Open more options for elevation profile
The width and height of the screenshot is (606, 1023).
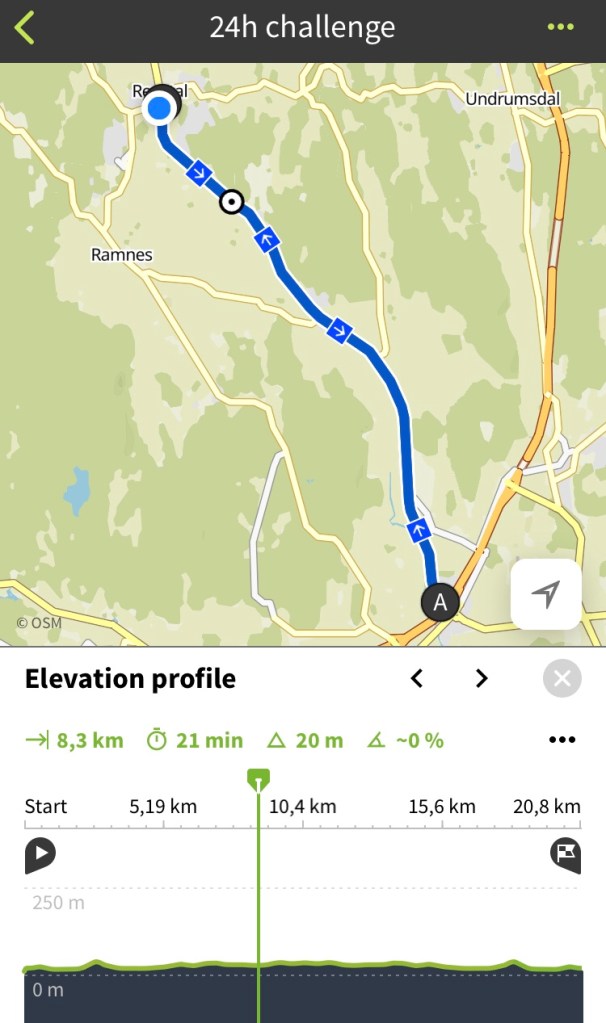click(562, 740)
